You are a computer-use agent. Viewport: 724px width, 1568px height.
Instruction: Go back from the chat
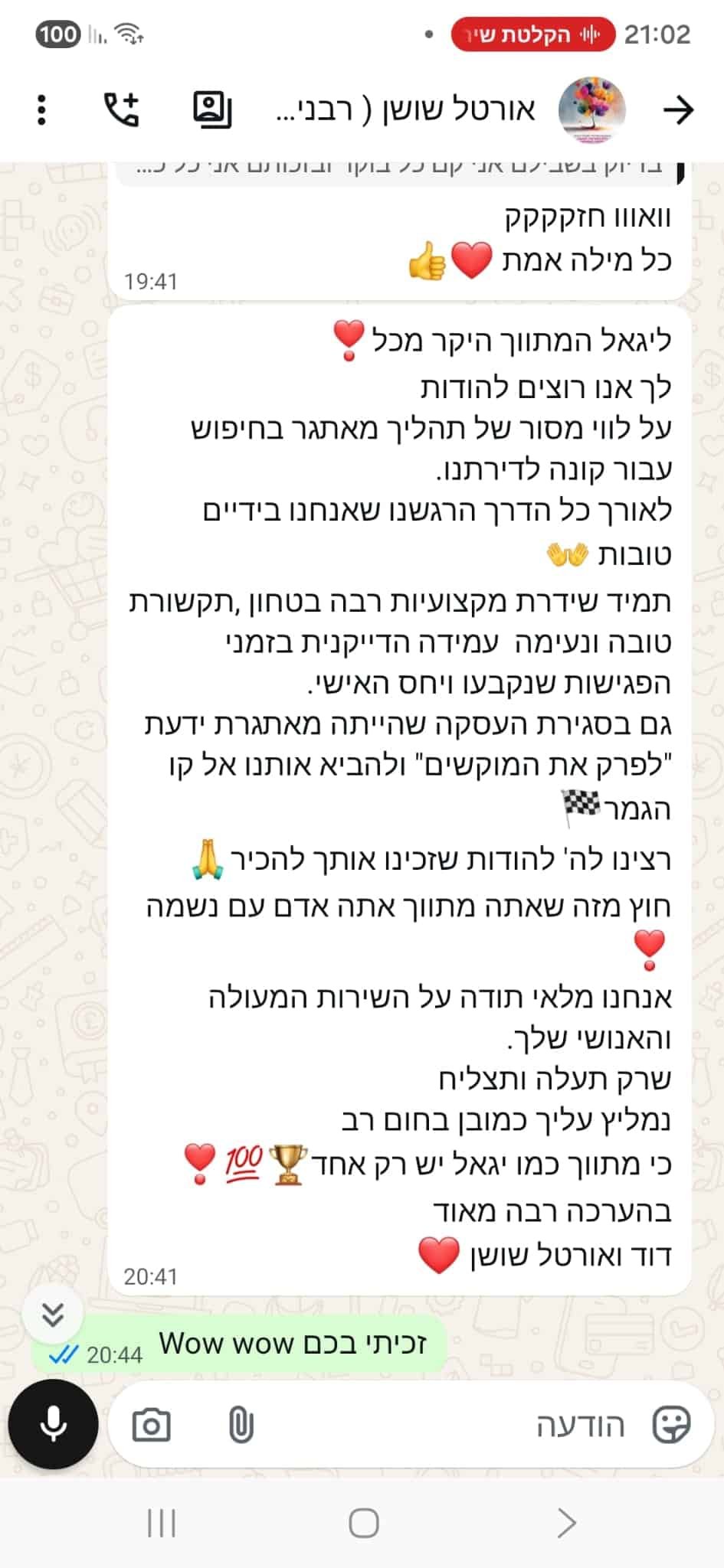(678, 110)
